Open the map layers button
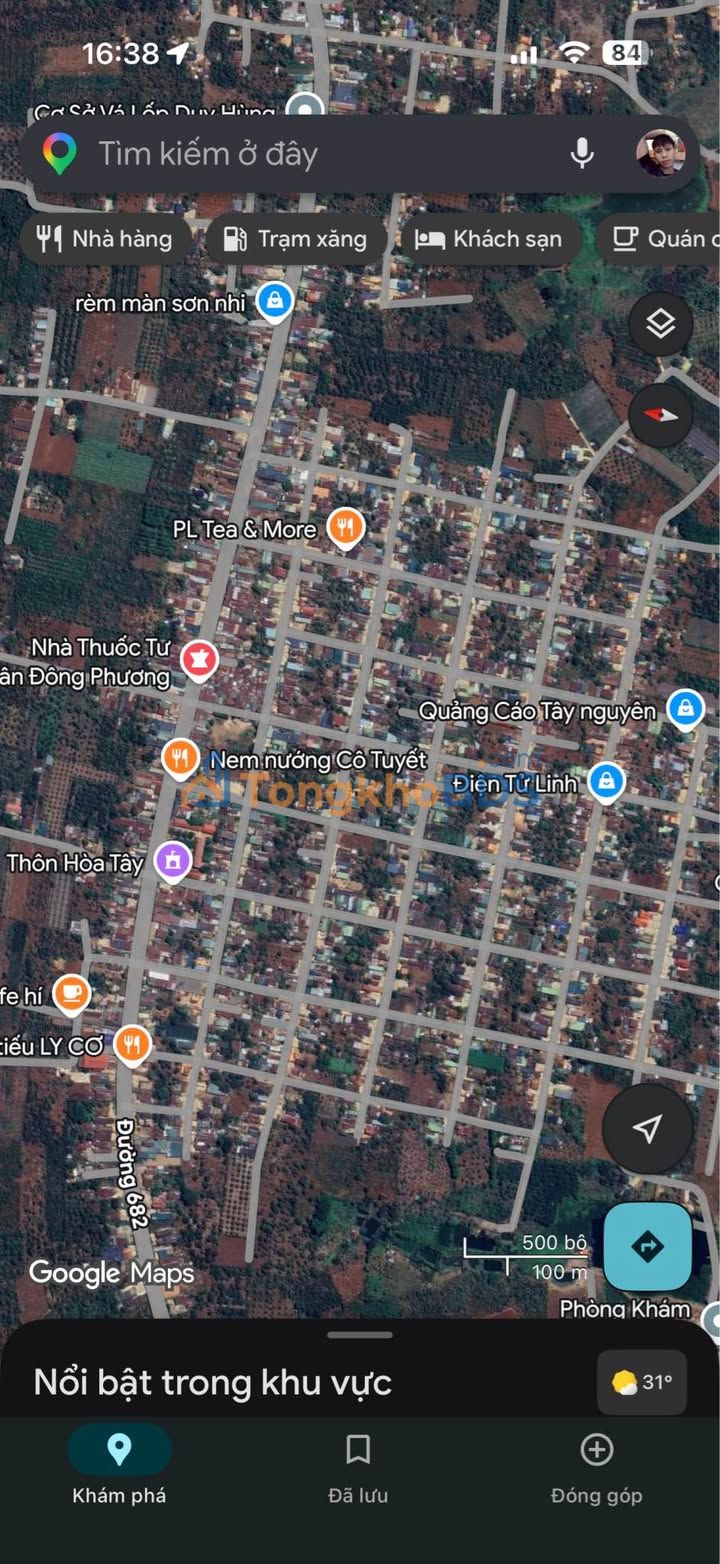 tap(660, 324)
